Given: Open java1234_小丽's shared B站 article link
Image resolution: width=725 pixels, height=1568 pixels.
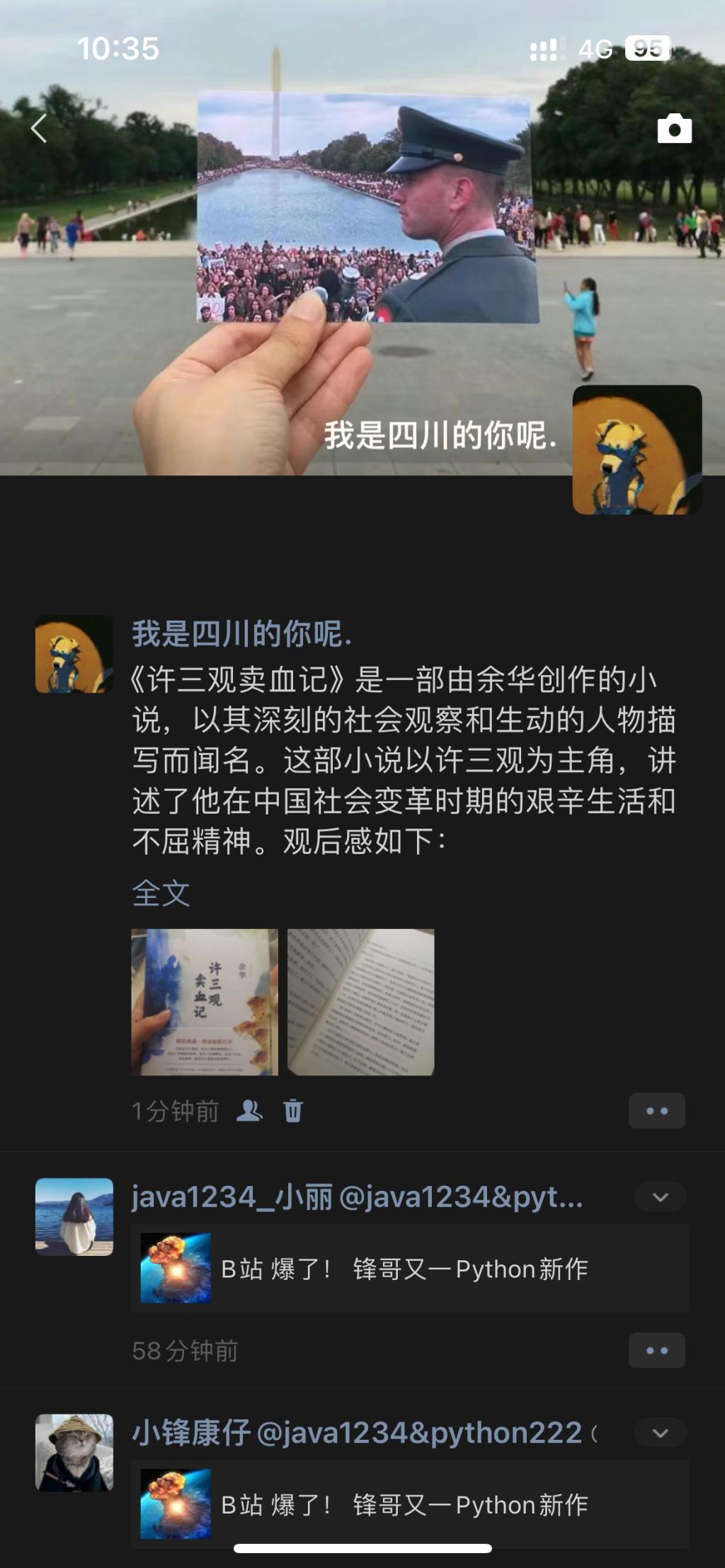Looking at the screenshot, I should pyautogui.click(x=409, y=1269).
